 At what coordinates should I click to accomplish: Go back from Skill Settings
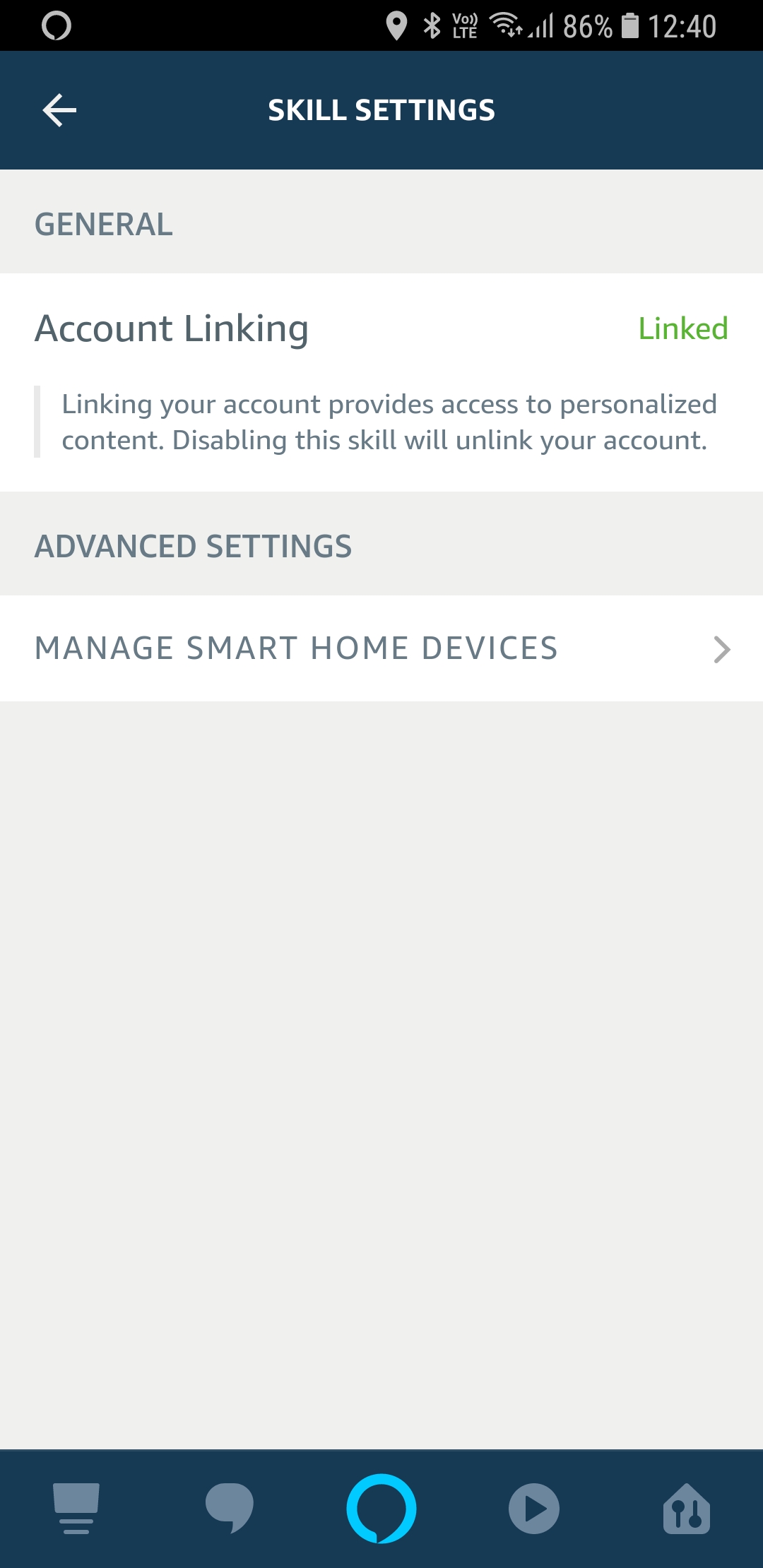click(59, 111)
